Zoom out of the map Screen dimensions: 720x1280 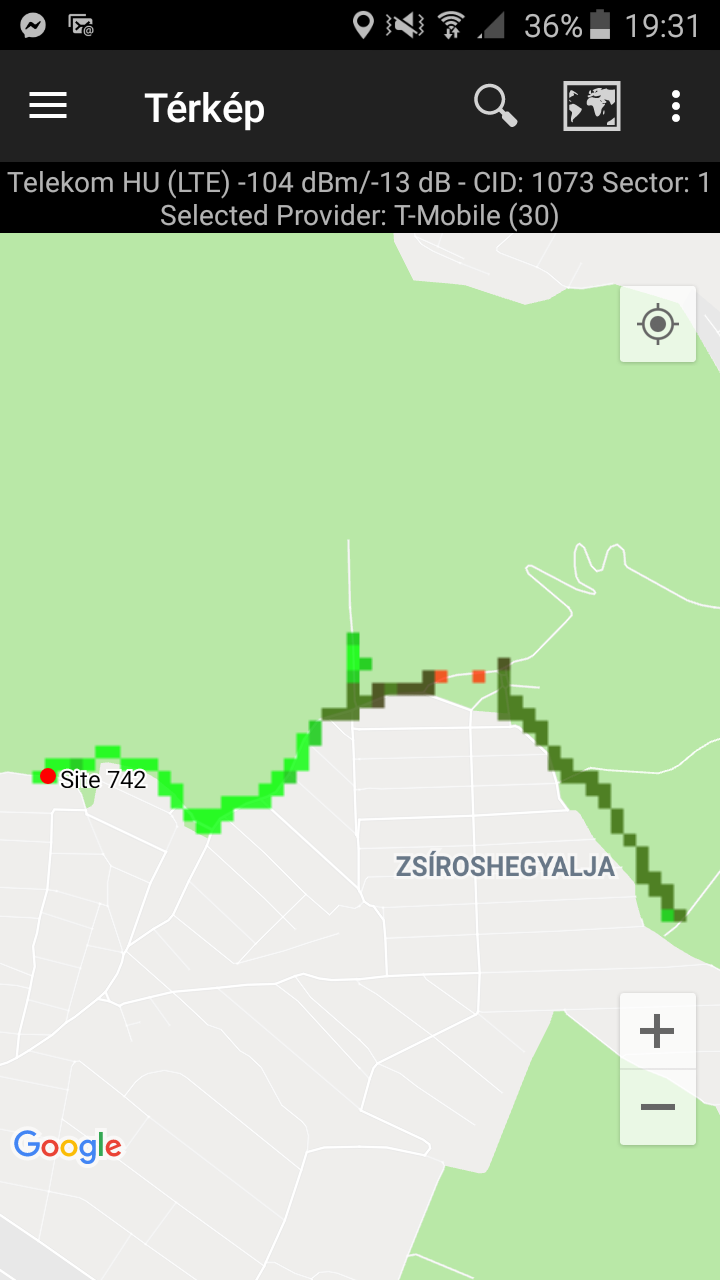pos(657,1107)
